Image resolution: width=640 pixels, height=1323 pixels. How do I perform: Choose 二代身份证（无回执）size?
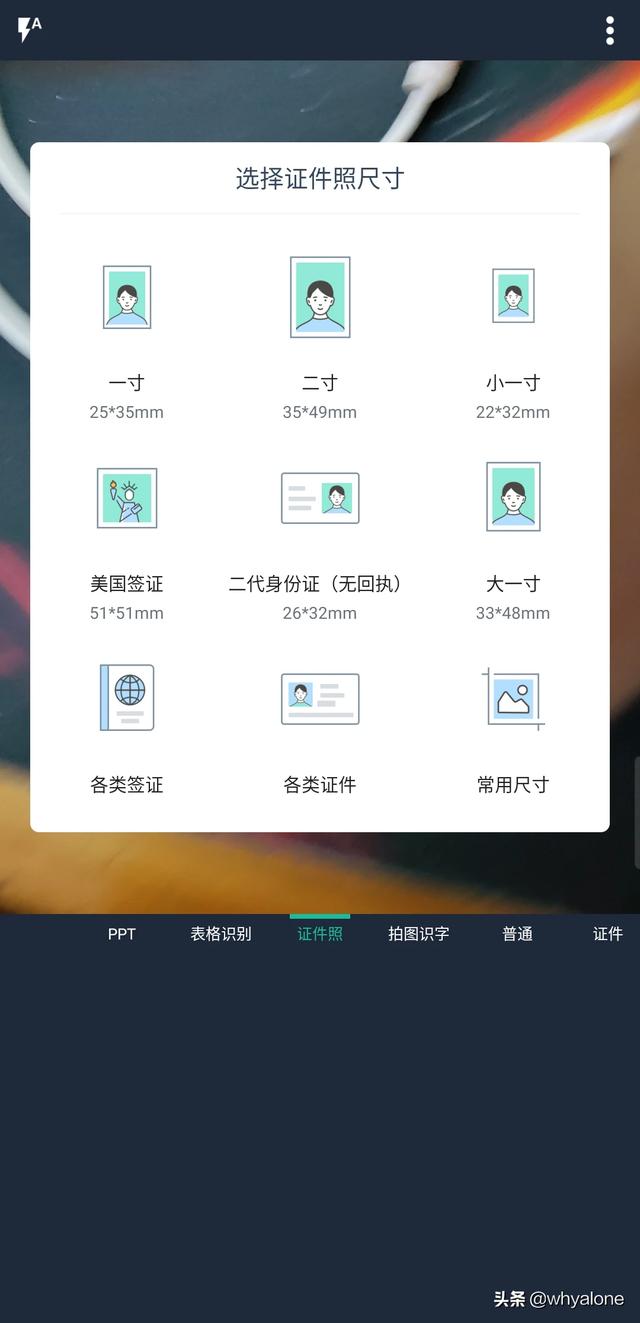pos(319,542)
